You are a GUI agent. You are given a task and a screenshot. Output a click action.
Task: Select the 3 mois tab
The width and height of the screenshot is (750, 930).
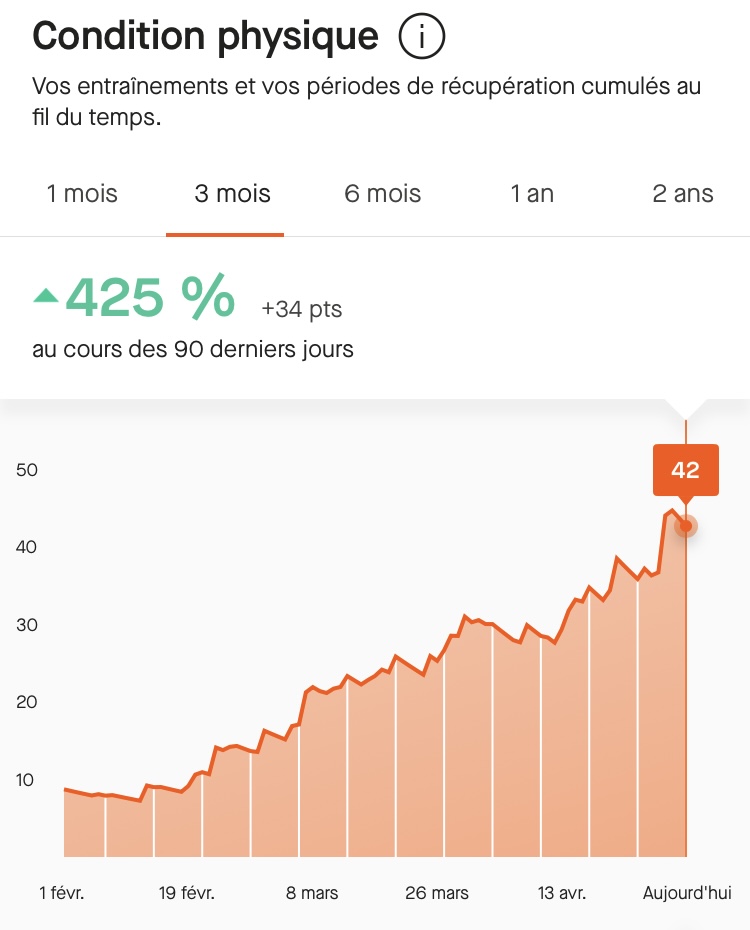coord(232,193)
